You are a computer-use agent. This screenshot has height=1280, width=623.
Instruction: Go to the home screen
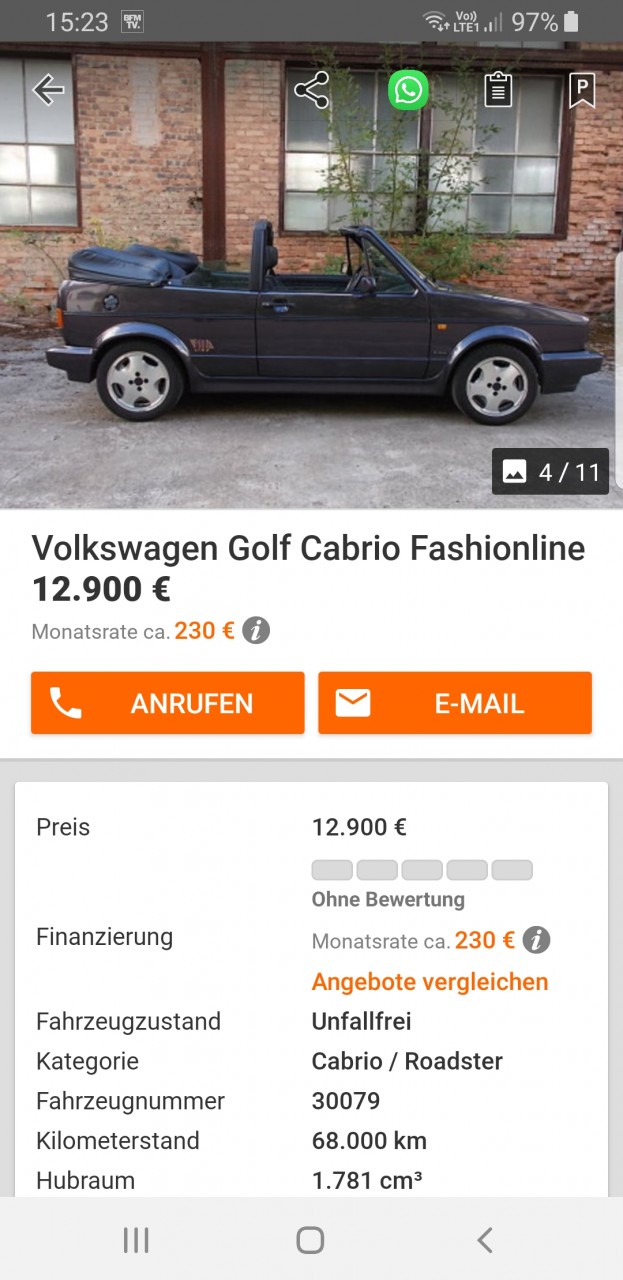click(310, 1240)
